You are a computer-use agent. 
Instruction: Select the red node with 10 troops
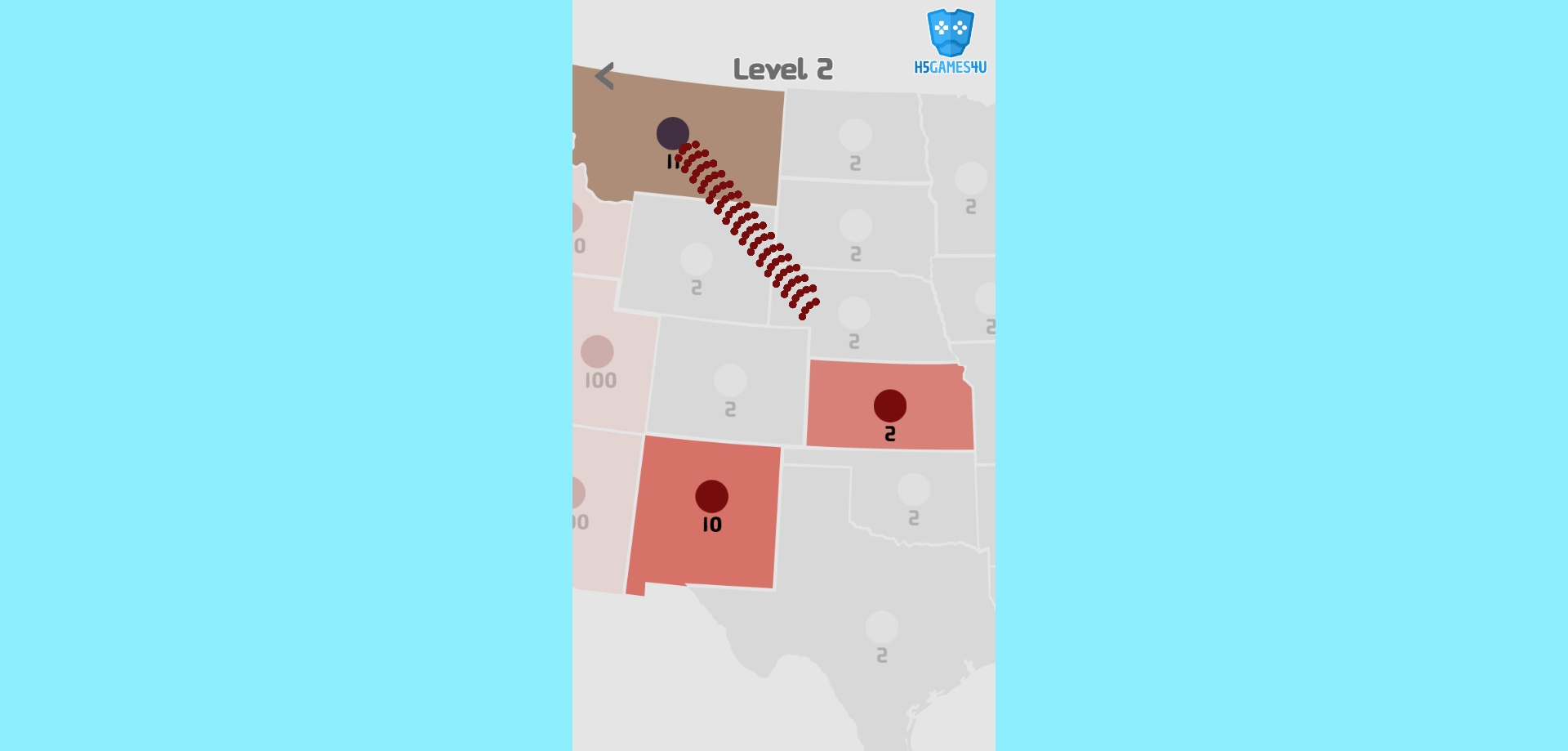(711, 496)
